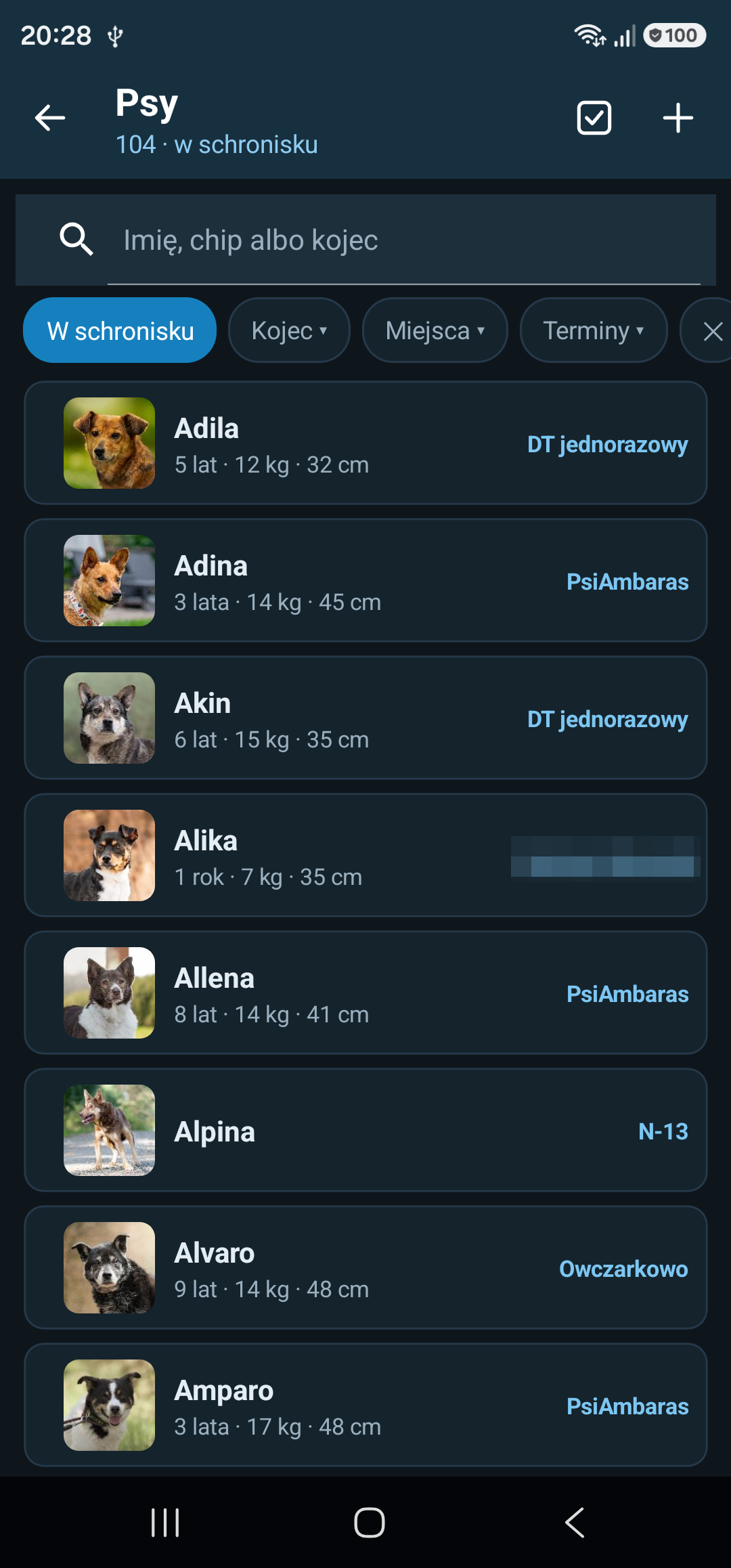Open the system recent apps view
The width and height of the screenshot is (731, 1568).
coord(165,1523)
